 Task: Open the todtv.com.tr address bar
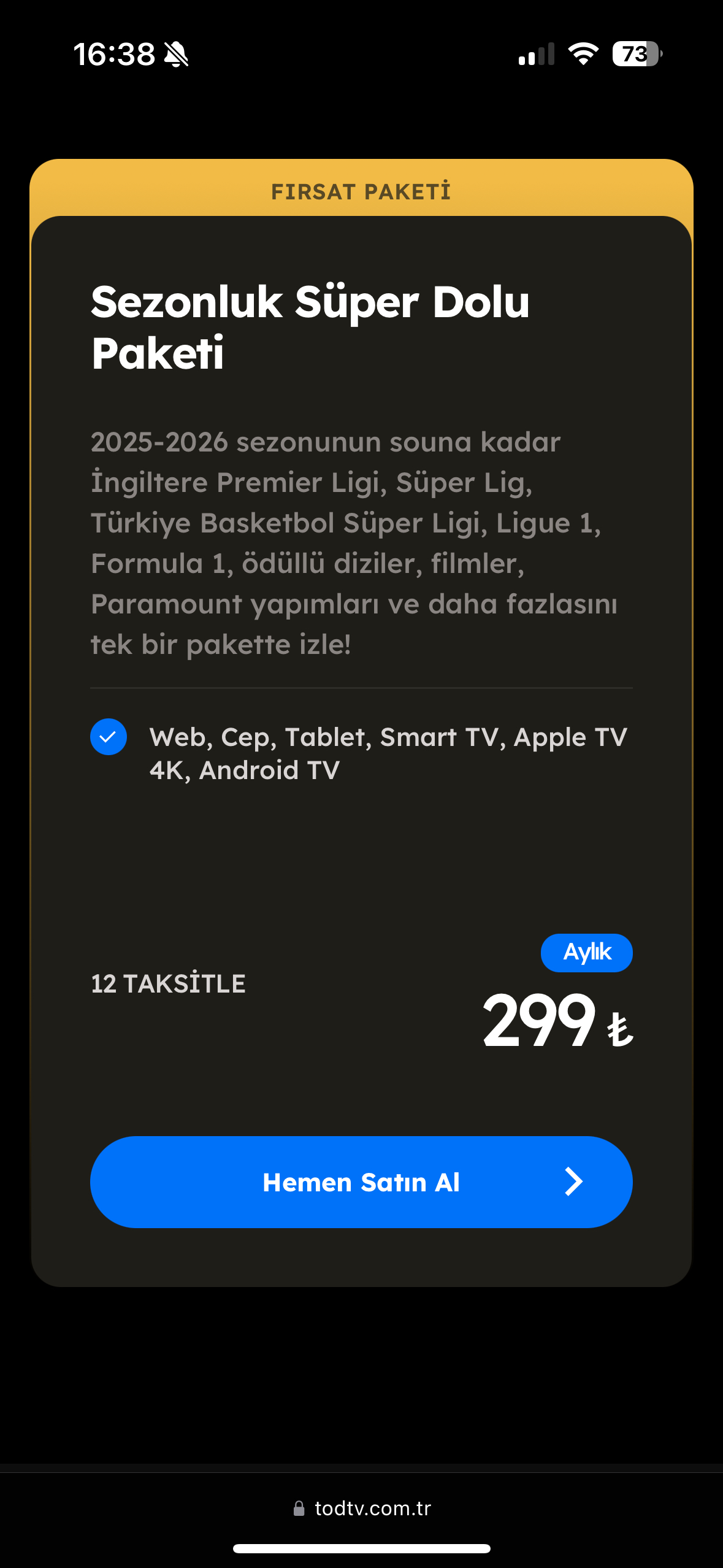362,1508
